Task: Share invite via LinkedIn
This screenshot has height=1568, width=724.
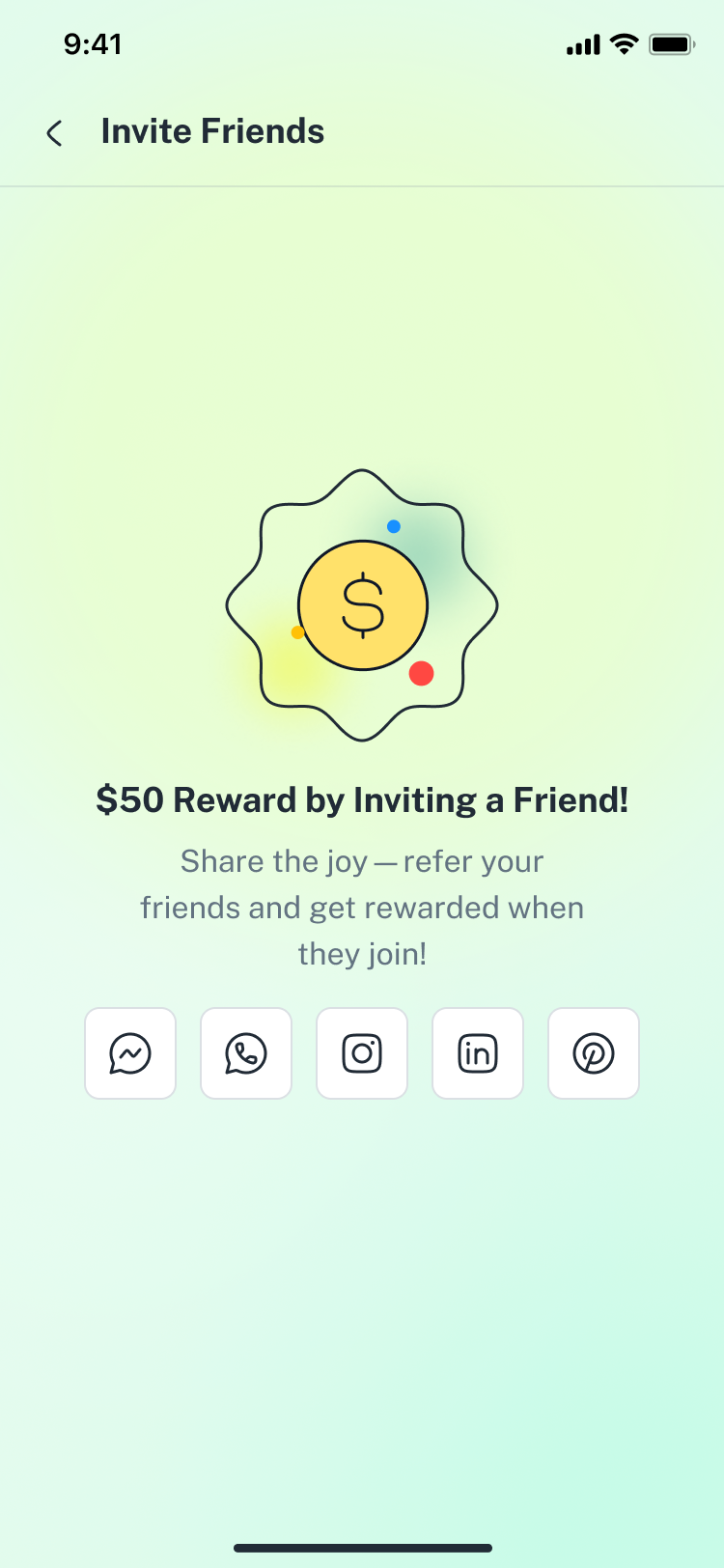Action: (x=478, y=1053)
